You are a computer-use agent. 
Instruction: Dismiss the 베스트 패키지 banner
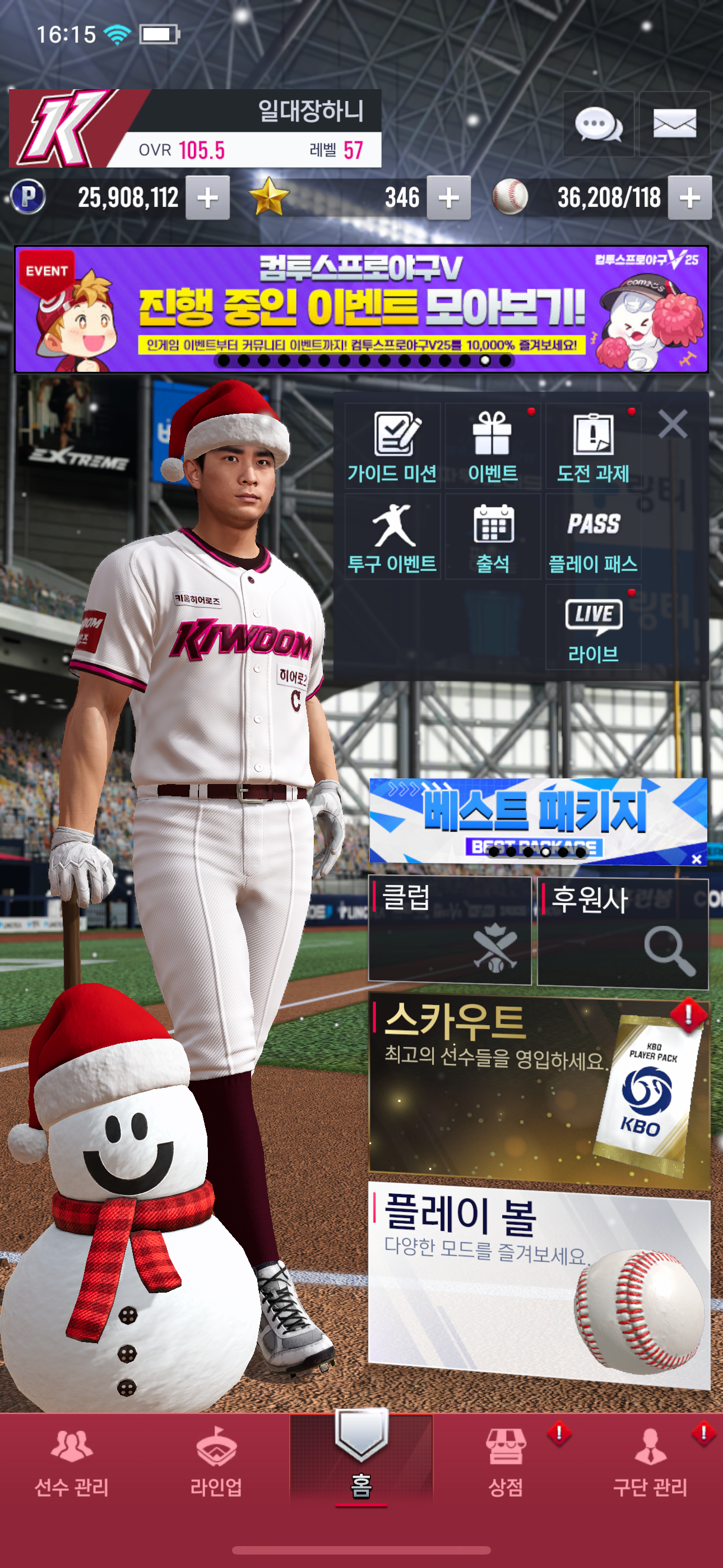coord(697,859)
